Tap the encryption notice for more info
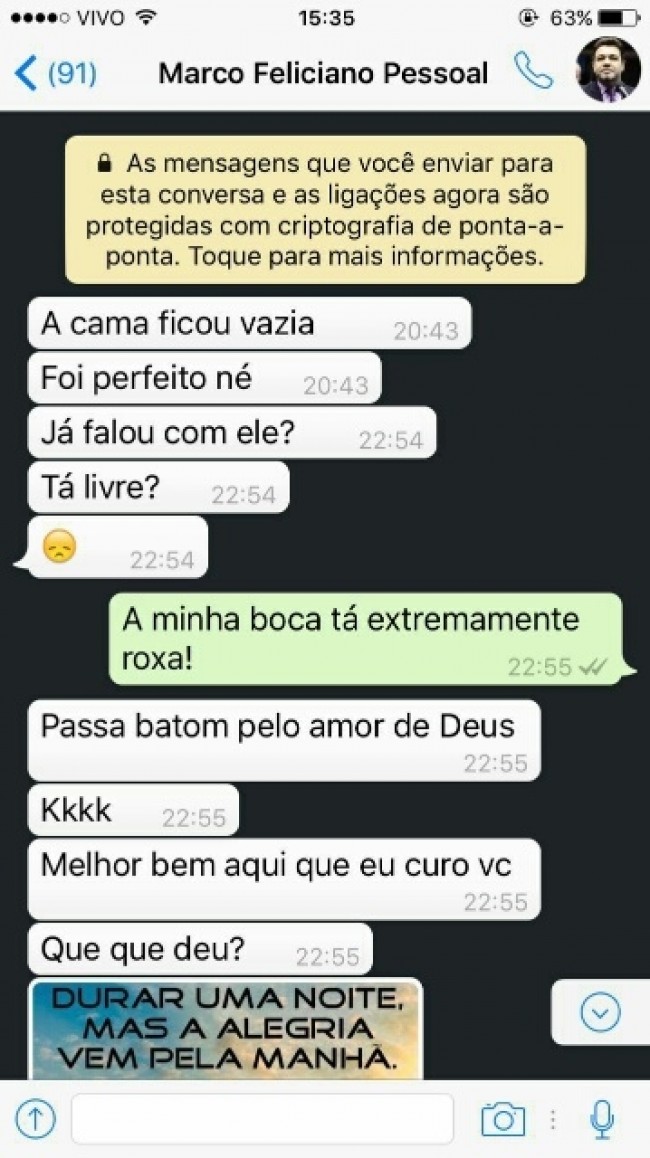The width and height of the screenshot is (650, 1158). coord(326,209)
